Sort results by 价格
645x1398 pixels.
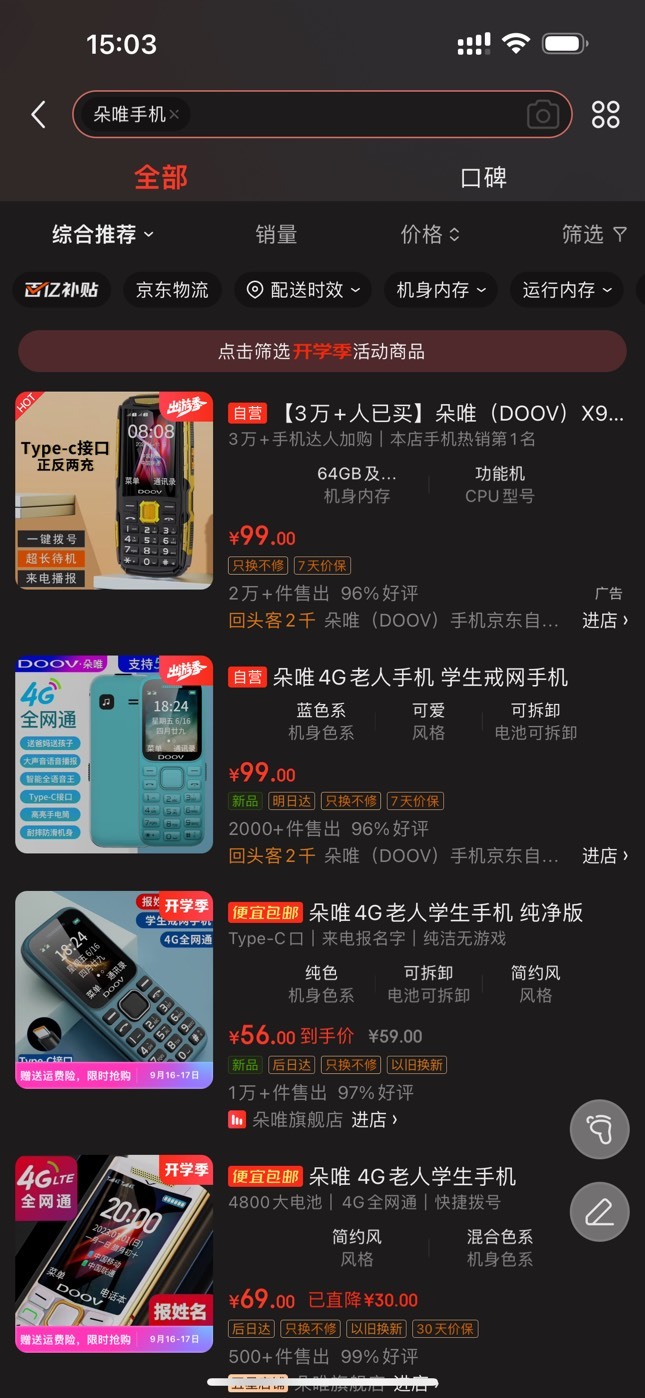[x=430, y=234]
